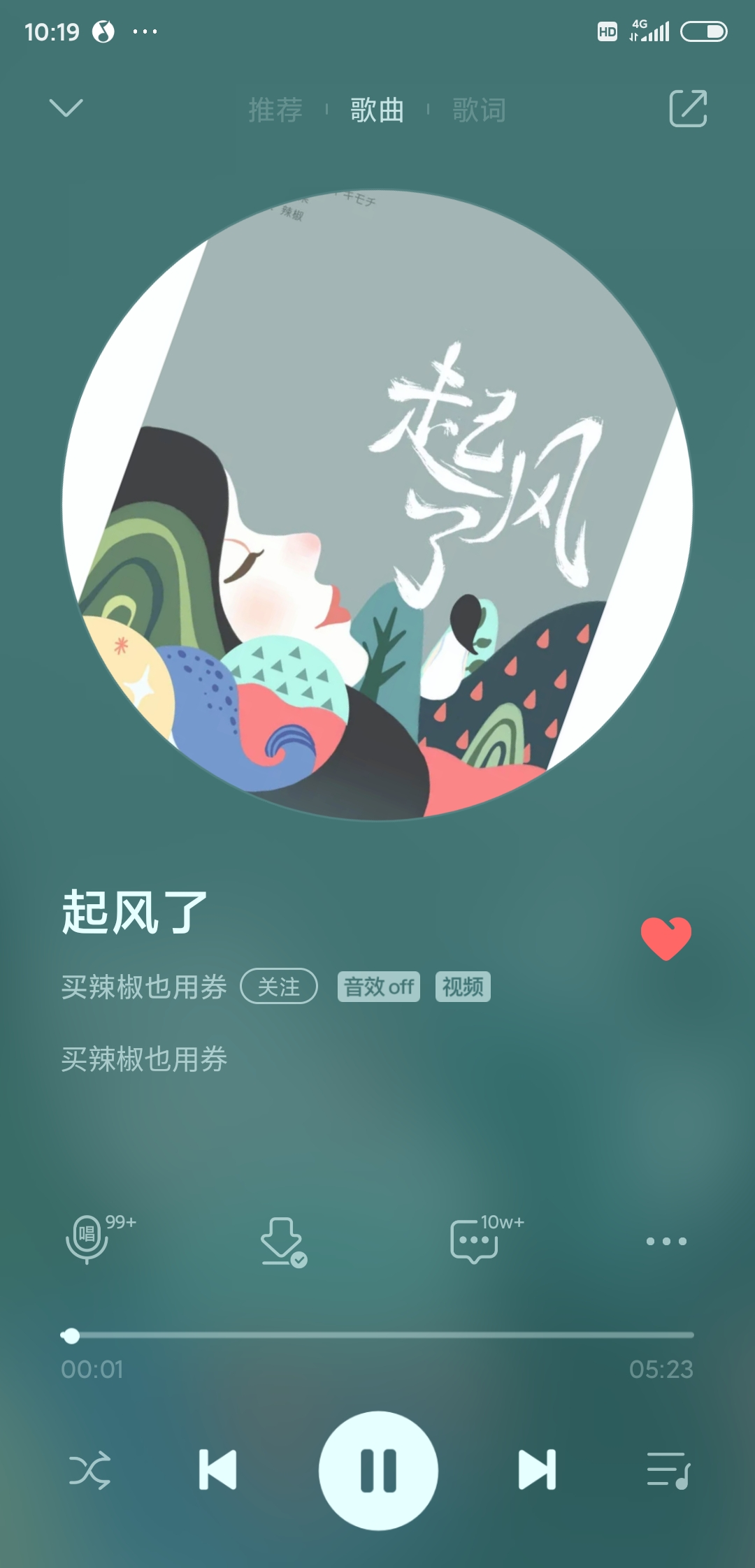The height and width of the screenshot is (1568, 755).
Task: Open the play queue list
Action: click(x=669, y=1470)
